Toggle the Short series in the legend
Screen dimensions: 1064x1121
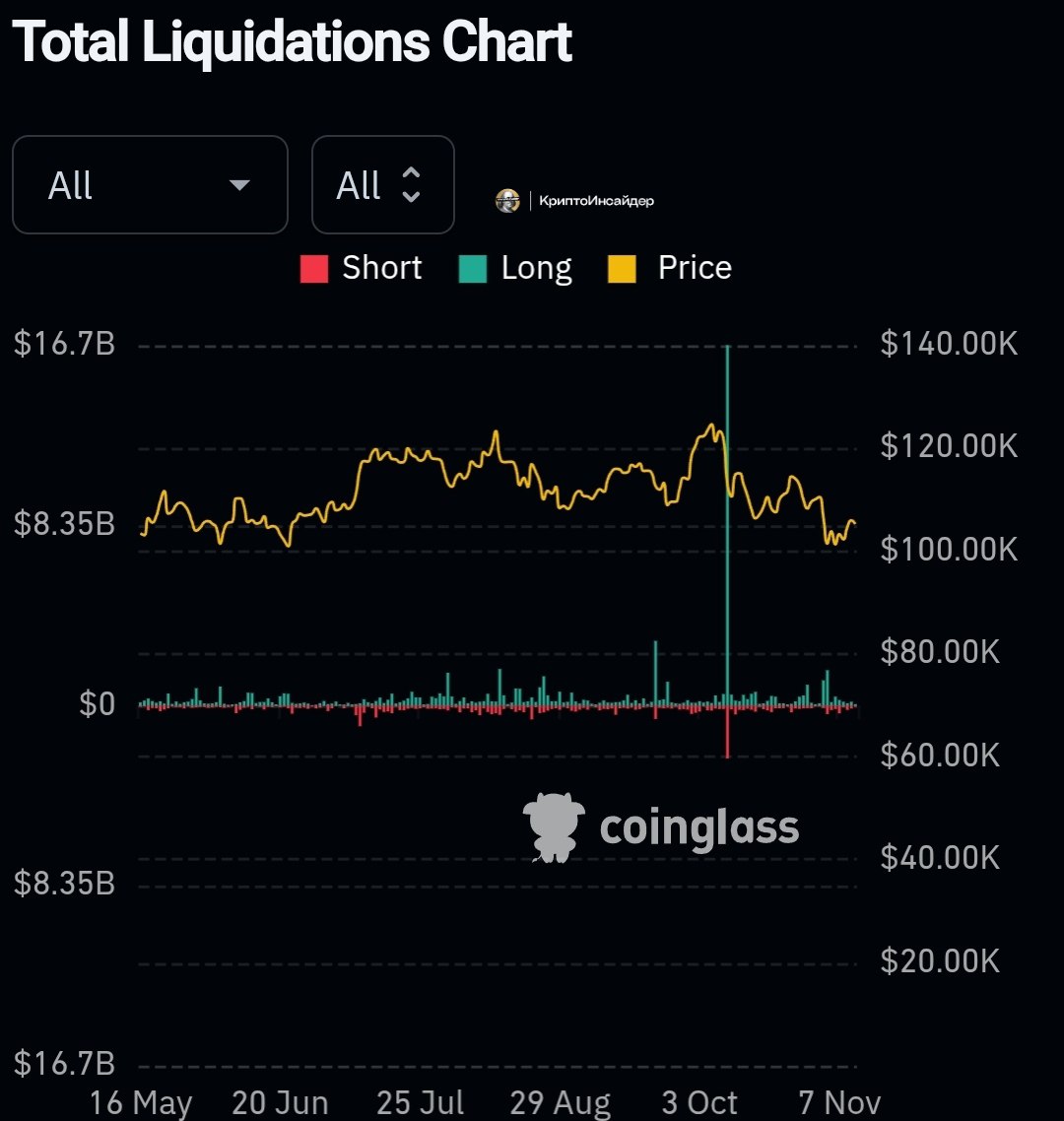pyautogui.click(x=362, y=268)
